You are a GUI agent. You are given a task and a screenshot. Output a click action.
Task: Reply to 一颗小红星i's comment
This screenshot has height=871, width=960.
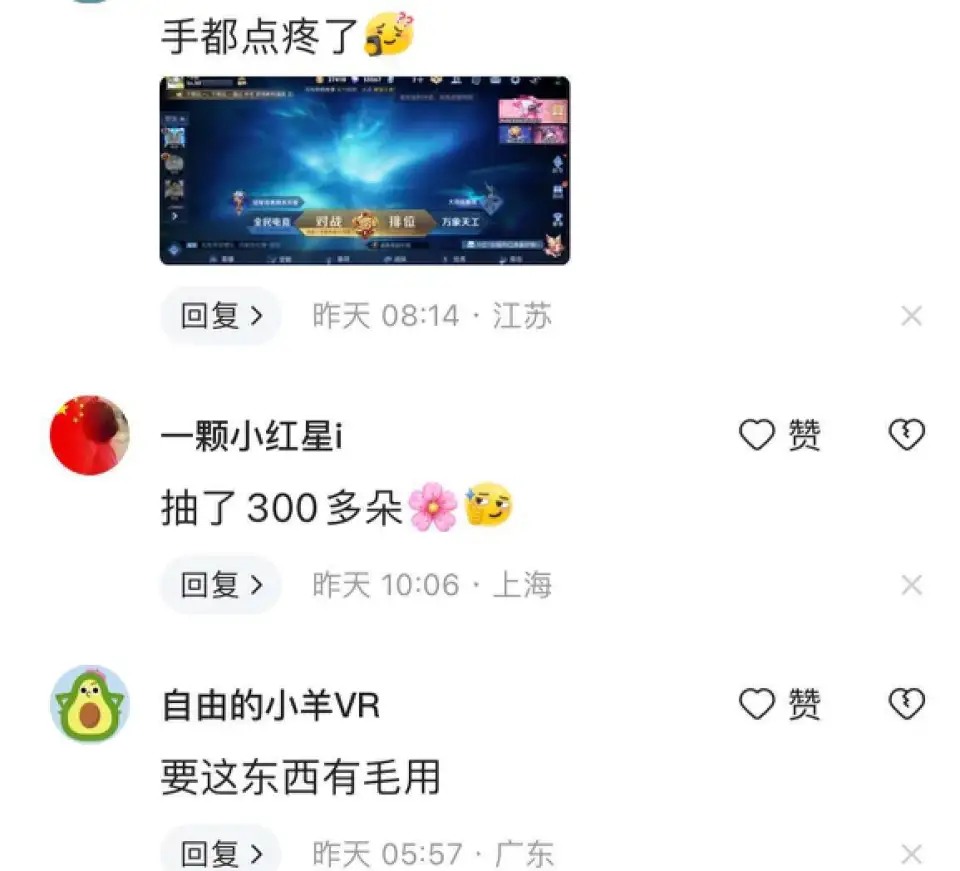click(x=221, y=585)
